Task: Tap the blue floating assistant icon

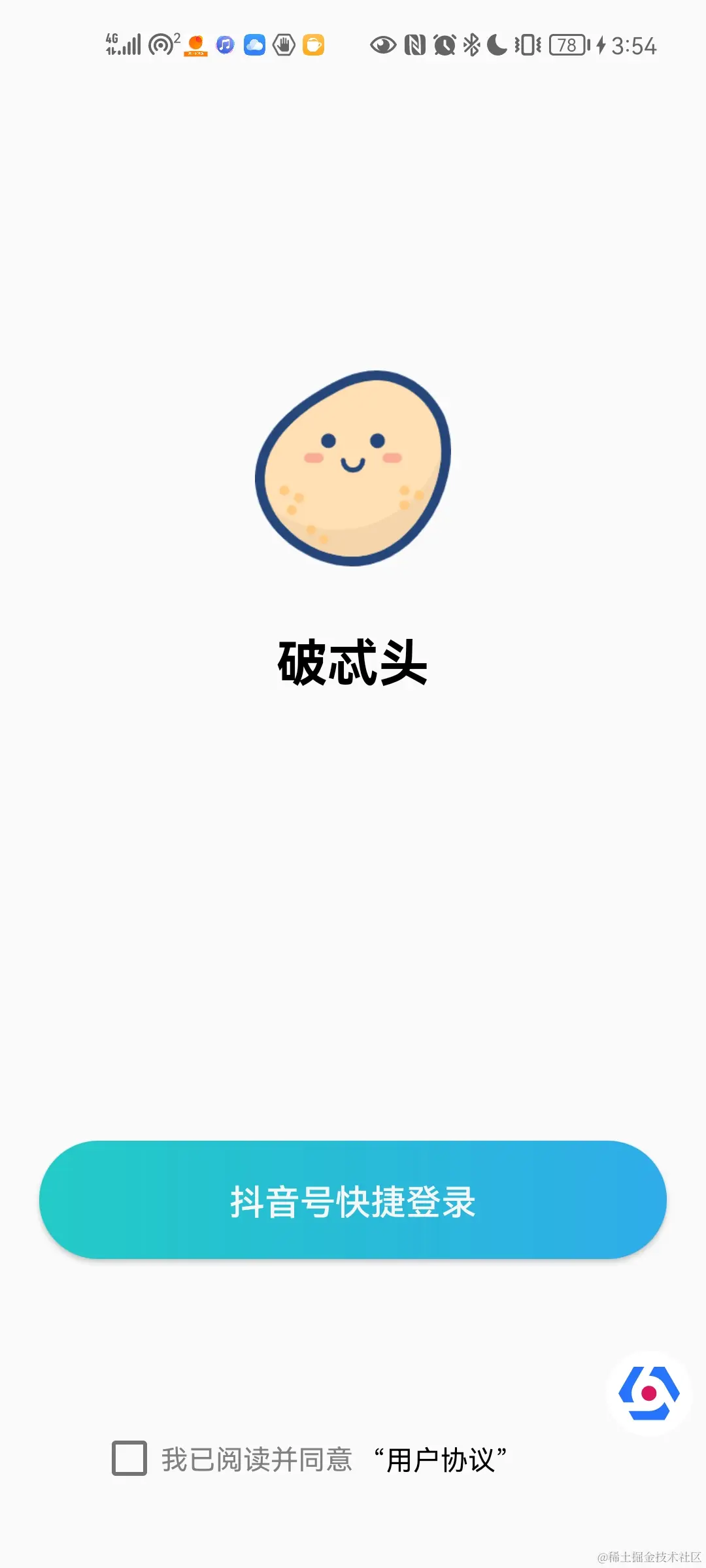Action: pos(648,1394)
